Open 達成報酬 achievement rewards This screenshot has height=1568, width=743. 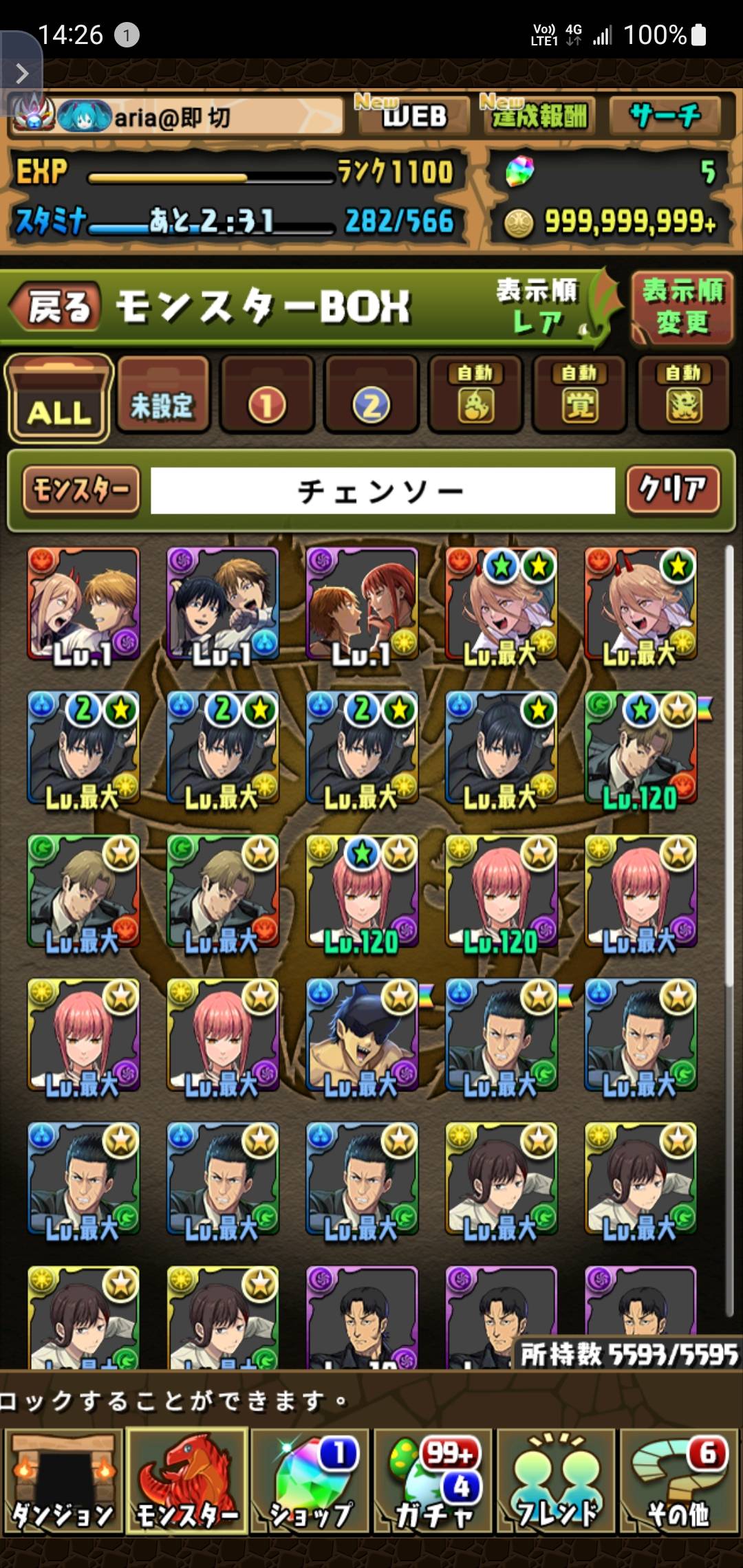pos(538,116)
